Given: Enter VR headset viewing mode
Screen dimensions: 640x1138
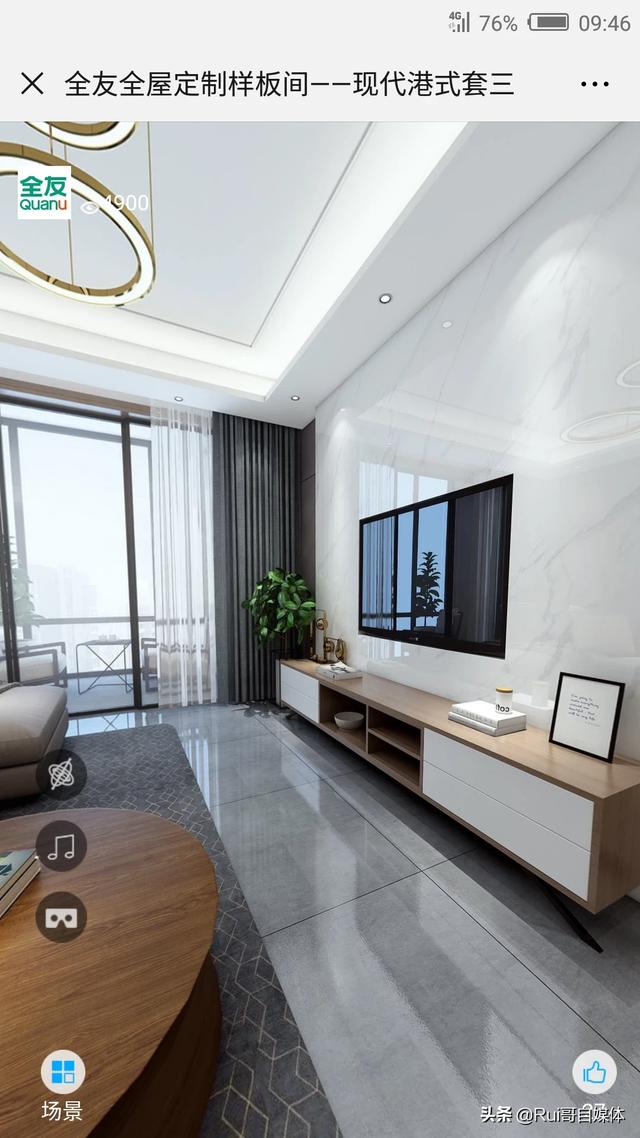Looking at the screenshot, I should [61, 917].
